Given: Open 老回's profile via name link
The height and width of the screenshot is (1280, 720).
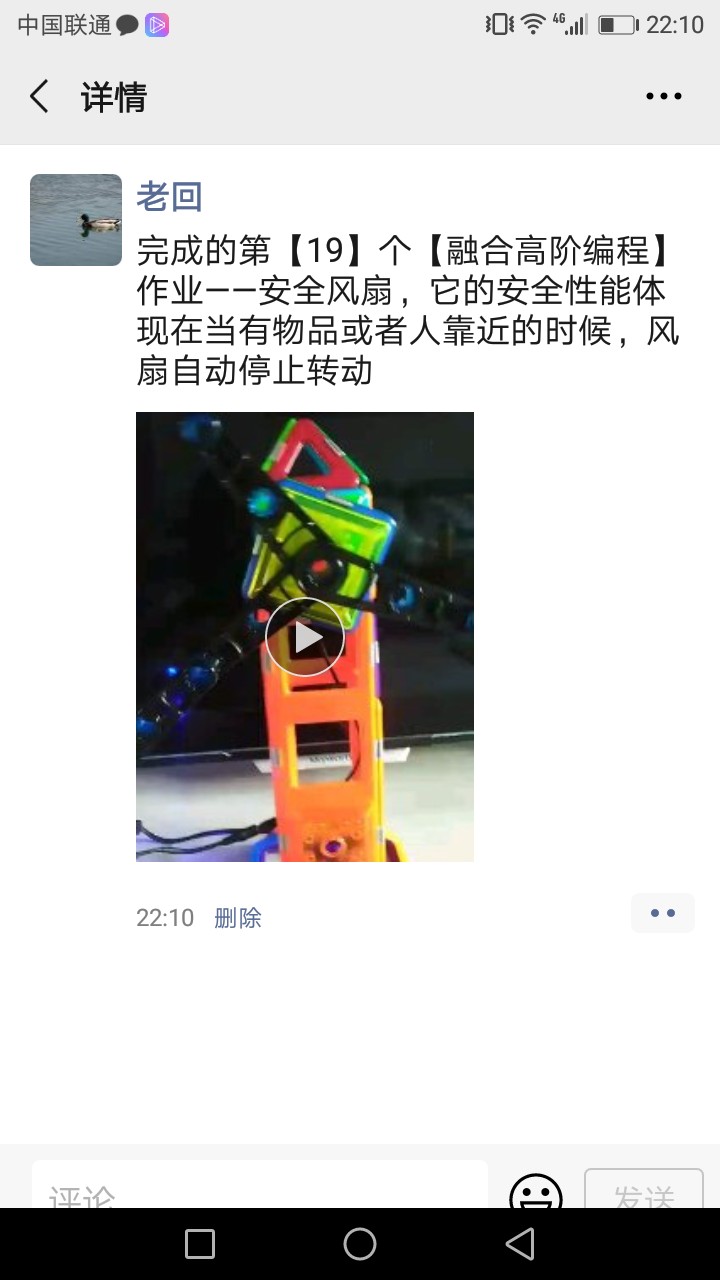Looking at the screenshot, I should tap(169, 196).
